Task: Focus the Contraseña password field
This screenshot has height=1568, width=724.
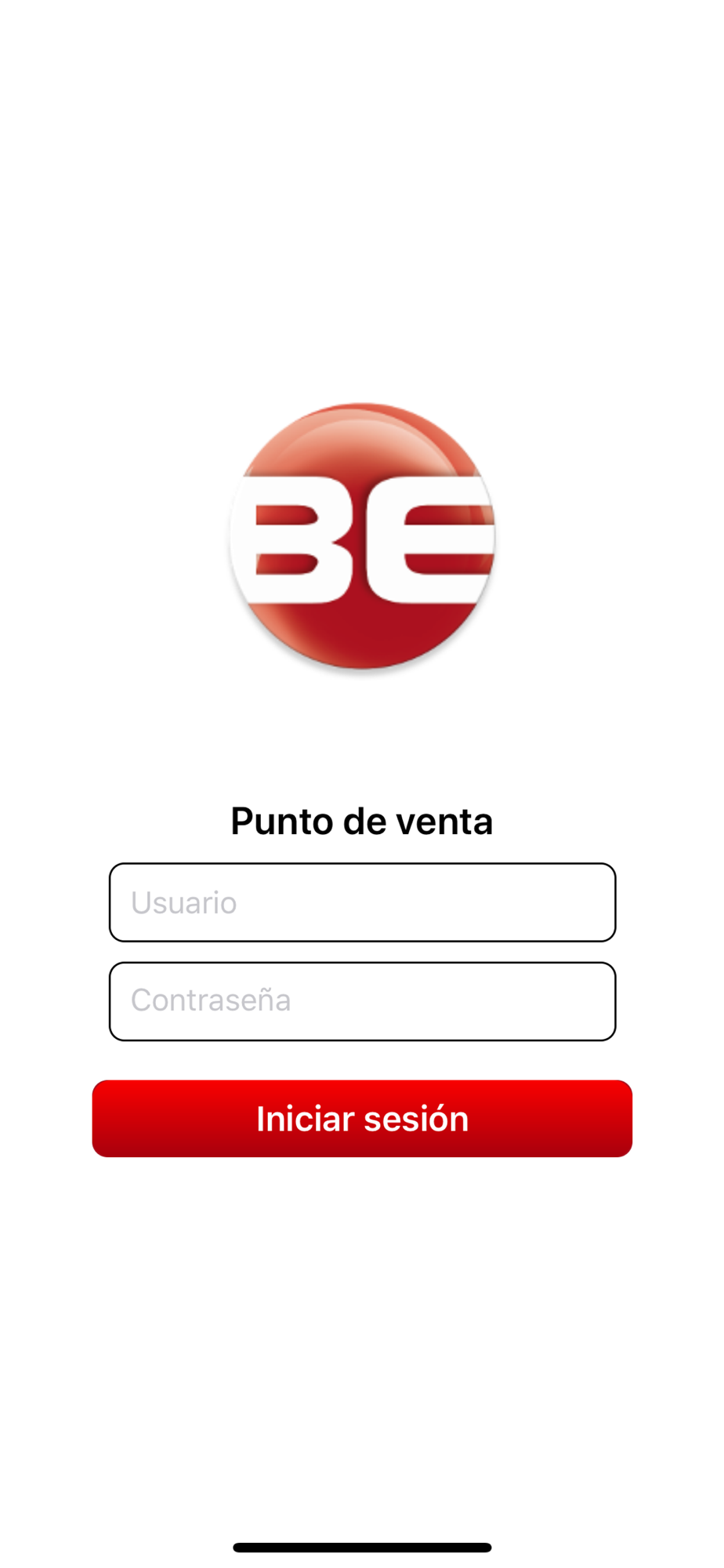Action: tap(362, 1001)
